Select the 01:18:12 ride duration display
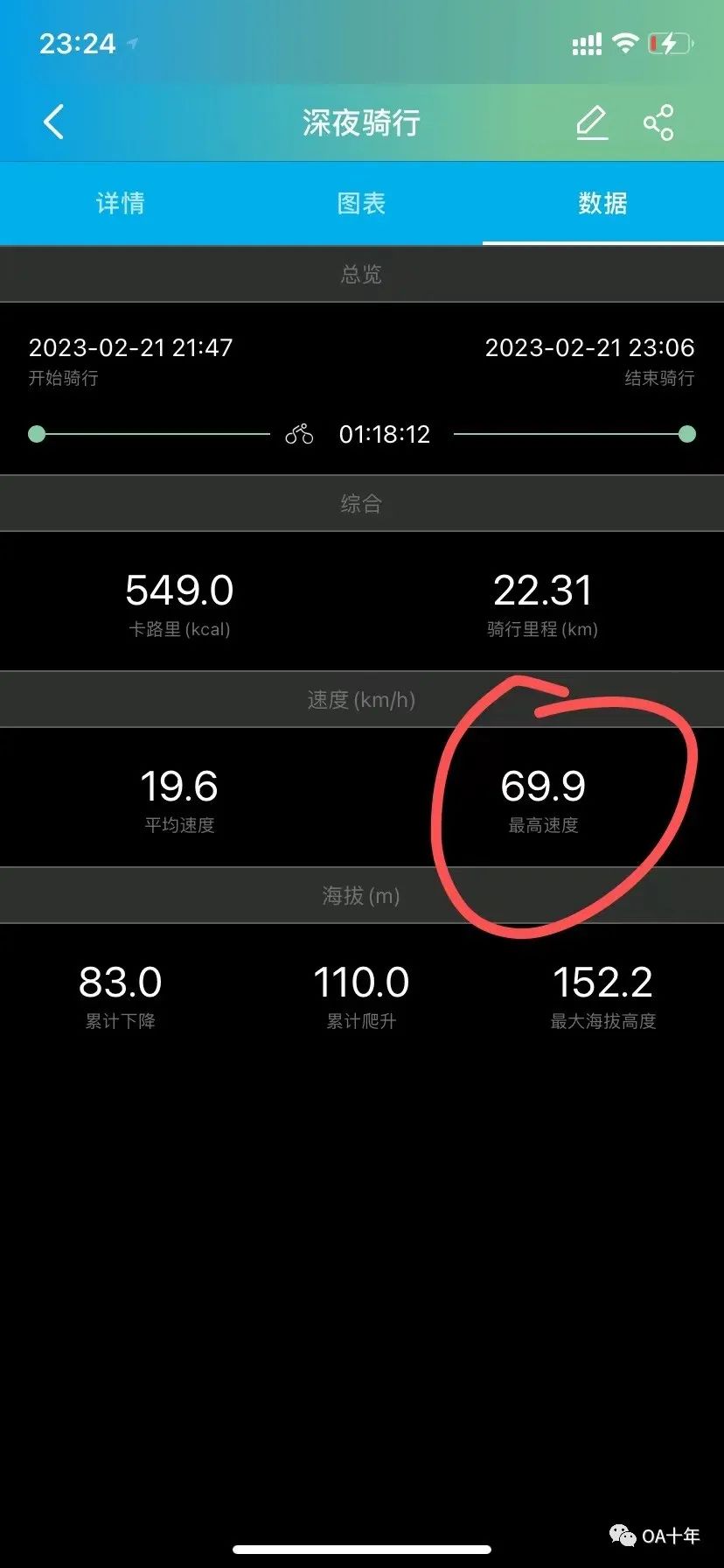This screenshot has width=724, height=1568. [385, 433]
